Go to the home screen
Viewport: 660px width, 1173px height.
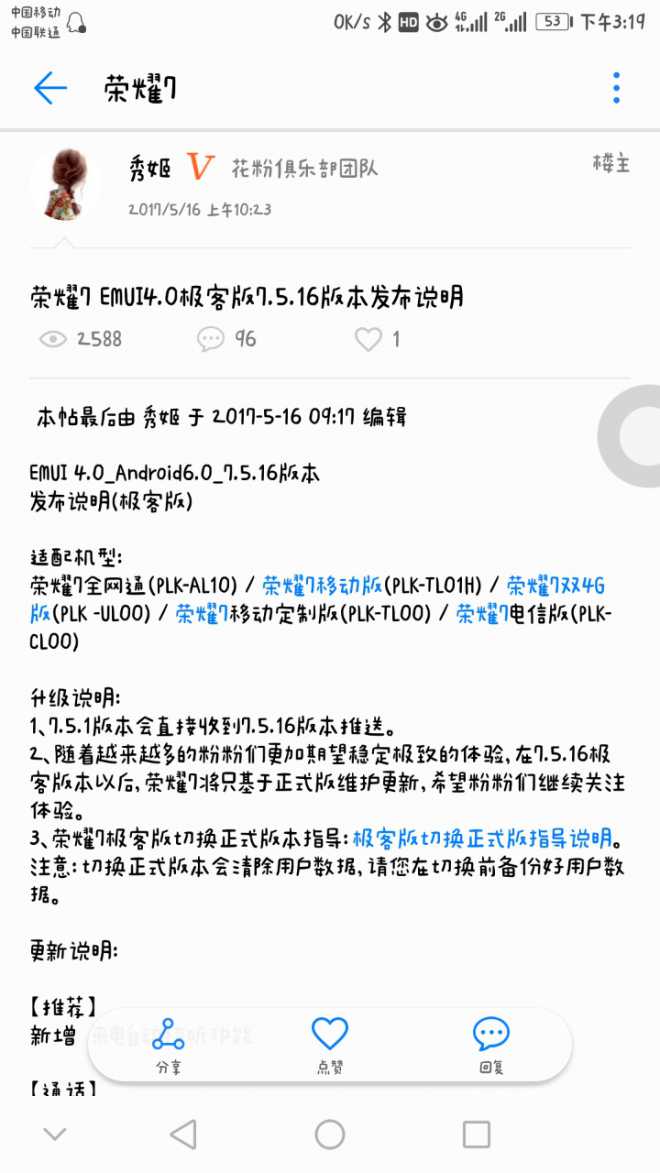click(330, 1133)
